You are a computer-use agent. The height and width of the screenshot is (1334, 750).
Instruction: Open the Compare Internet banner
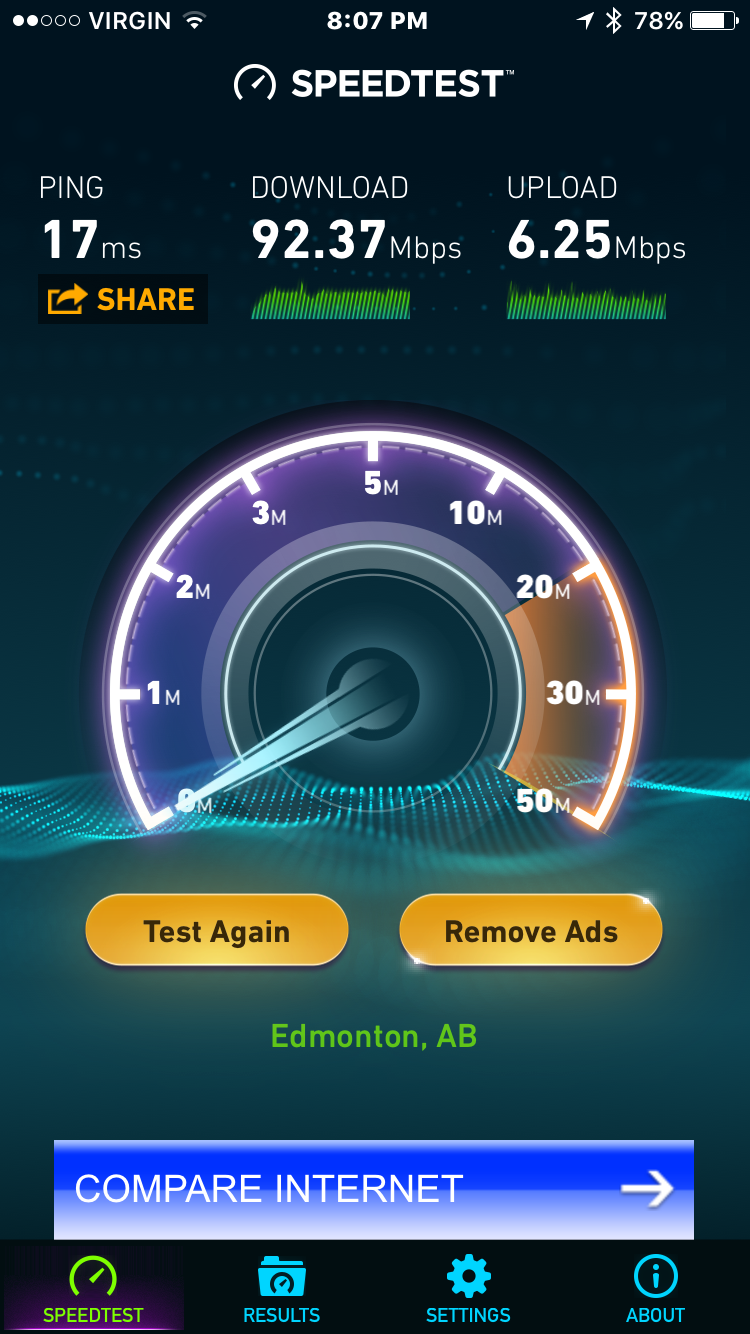pyautogui.click(x=374, y=1189)
